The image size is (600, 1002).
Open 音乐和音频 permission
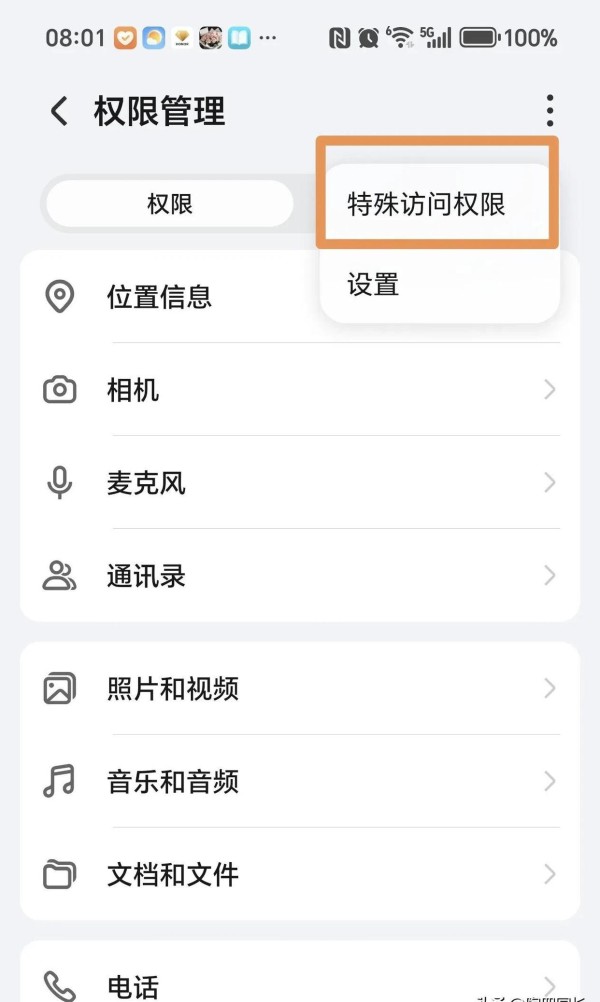tap(300, 781)
